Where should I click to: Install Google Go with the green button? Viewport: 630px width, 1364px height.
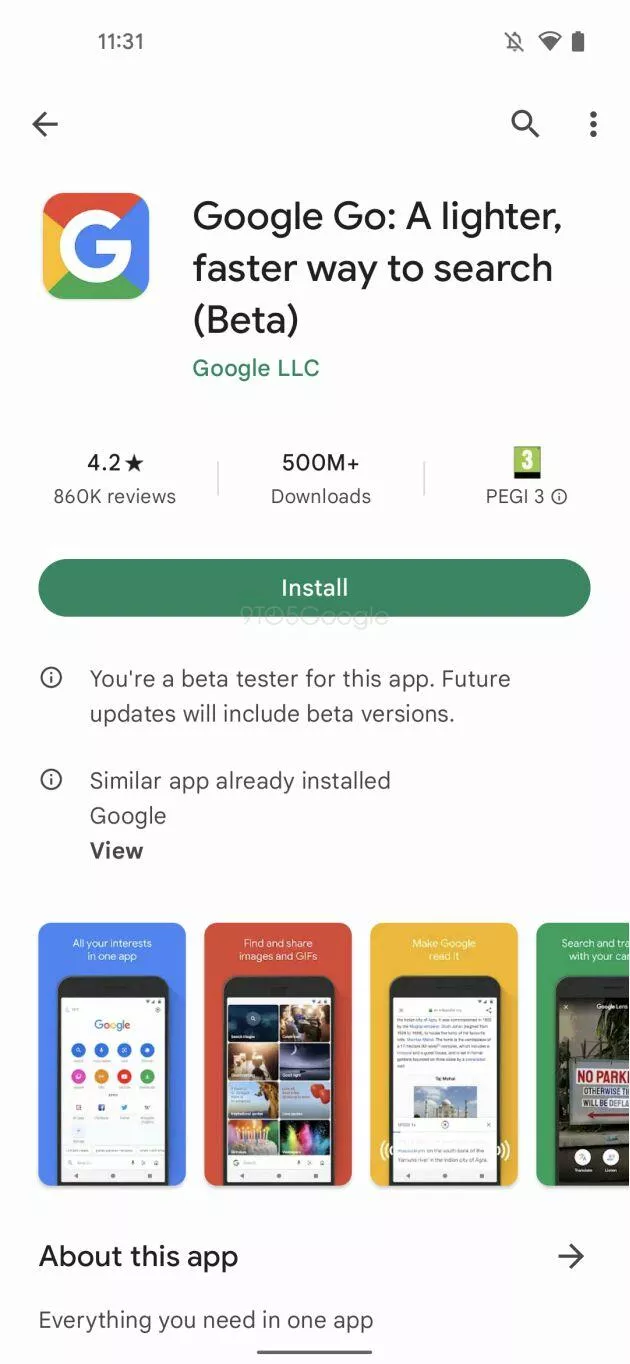[x=314, y=588]
